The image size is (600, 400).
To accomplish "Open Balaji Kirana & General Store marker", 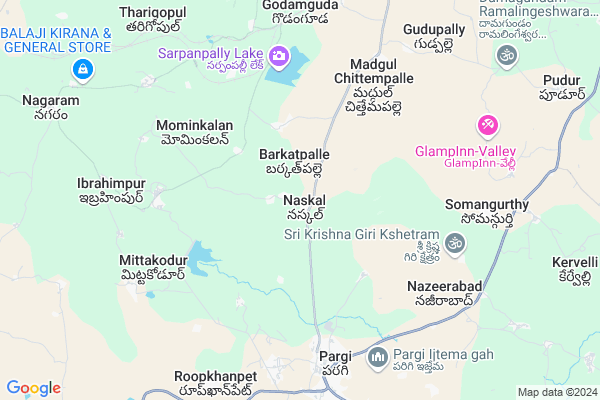I will [81, 71].
